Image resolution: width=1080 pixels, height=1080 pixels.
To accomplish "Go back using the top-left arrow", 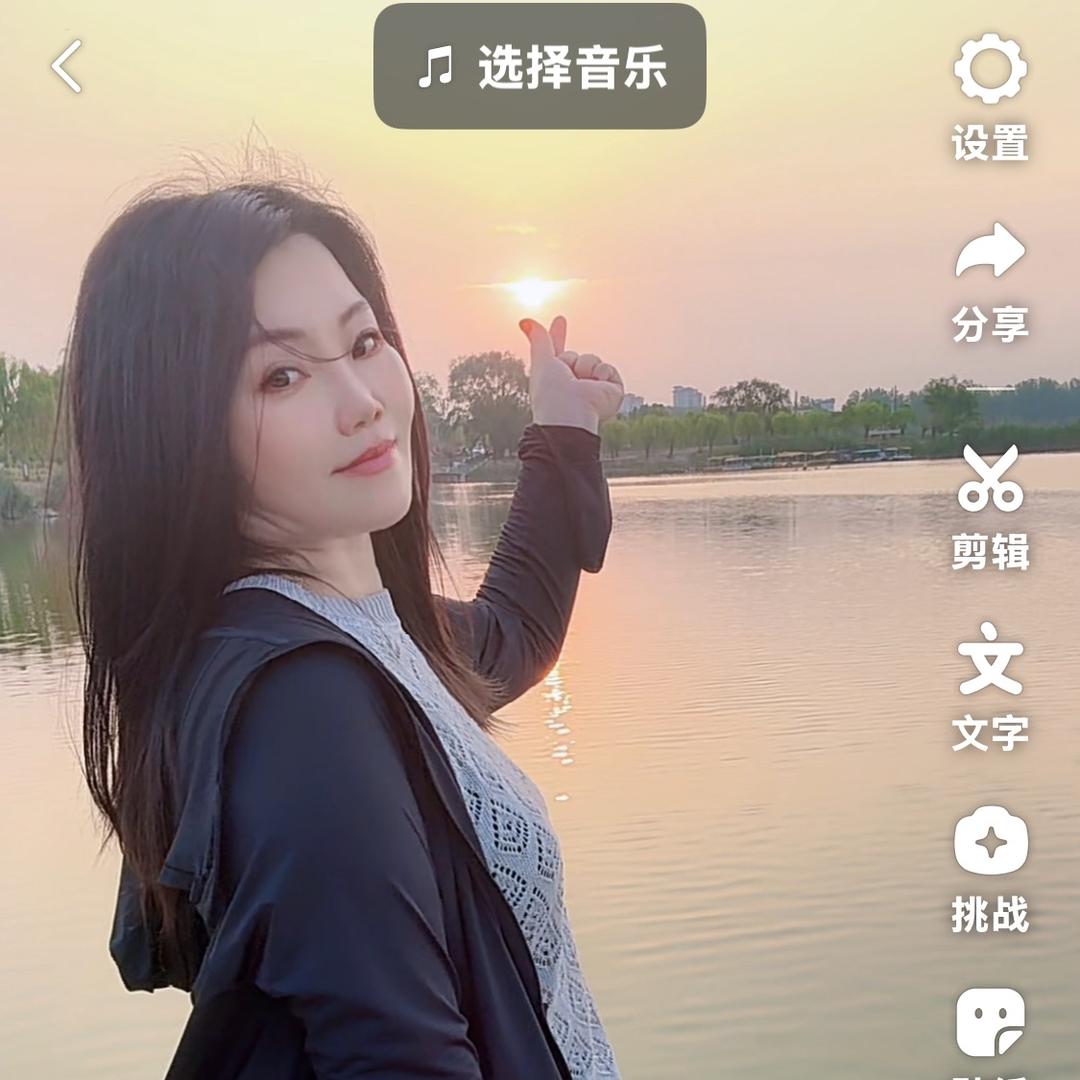I will coord(67,67).
